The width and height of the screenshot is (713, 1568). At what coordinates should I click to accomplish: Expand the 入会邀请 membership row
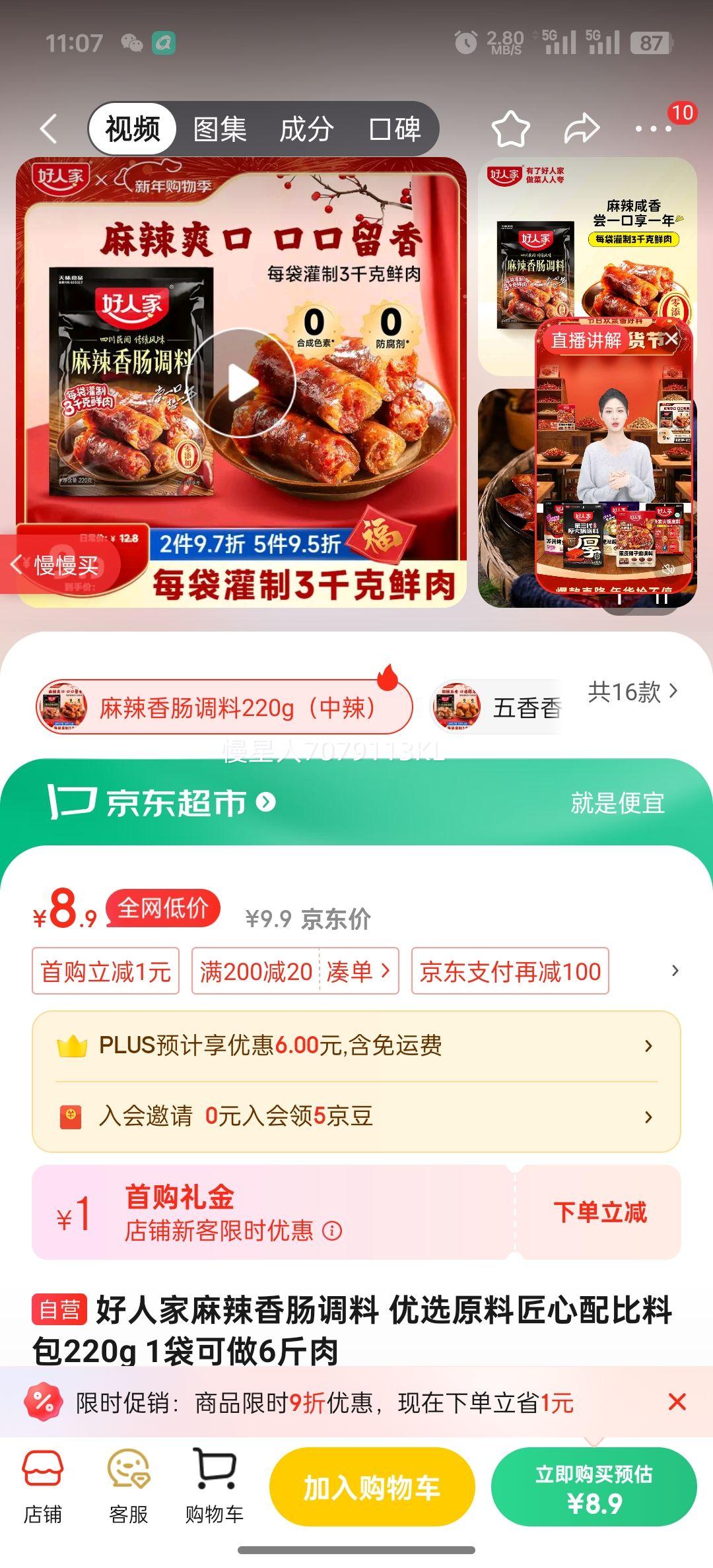pos(356,1117)
